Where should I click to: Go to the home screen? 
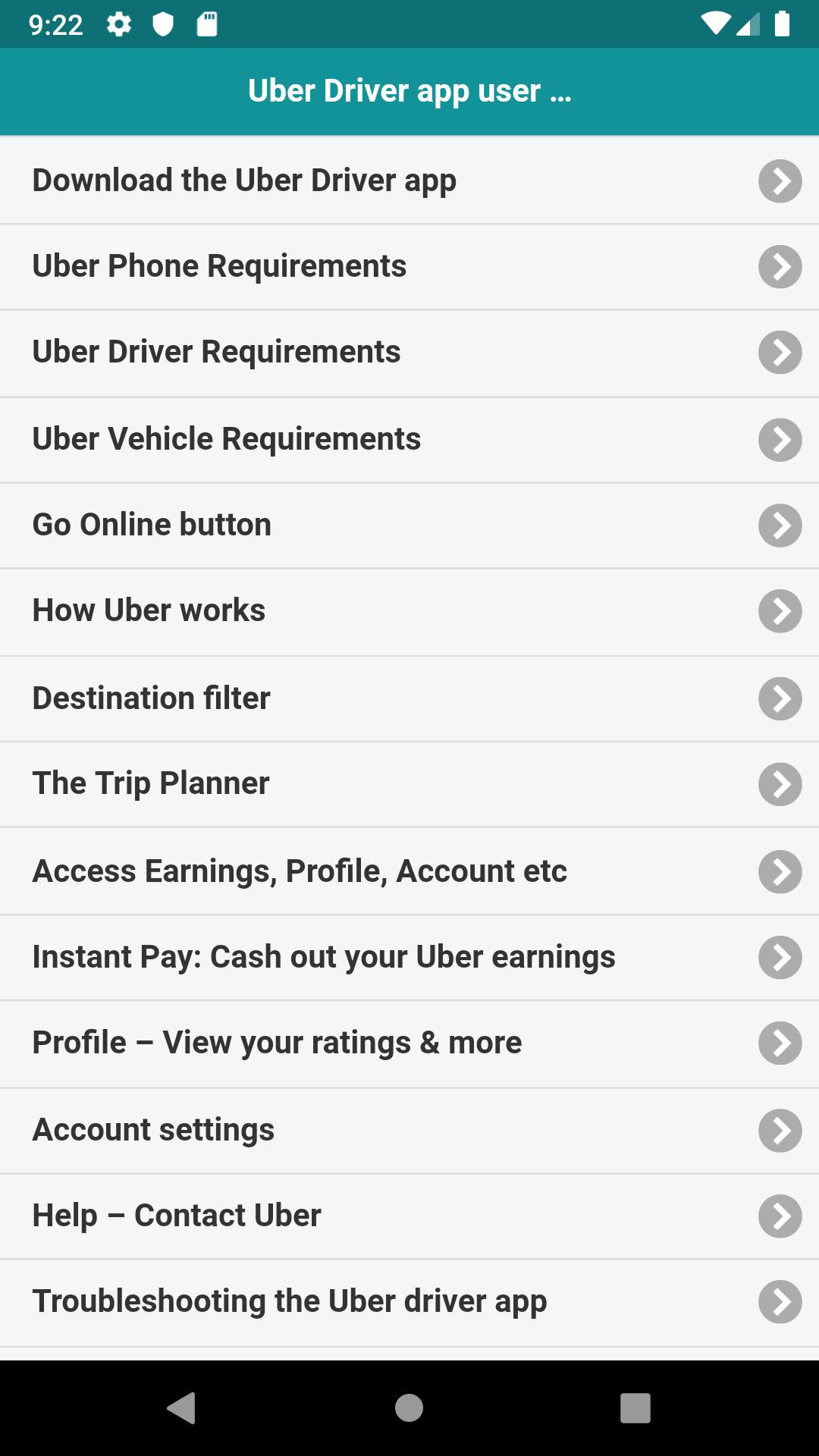coord(409,1408)
